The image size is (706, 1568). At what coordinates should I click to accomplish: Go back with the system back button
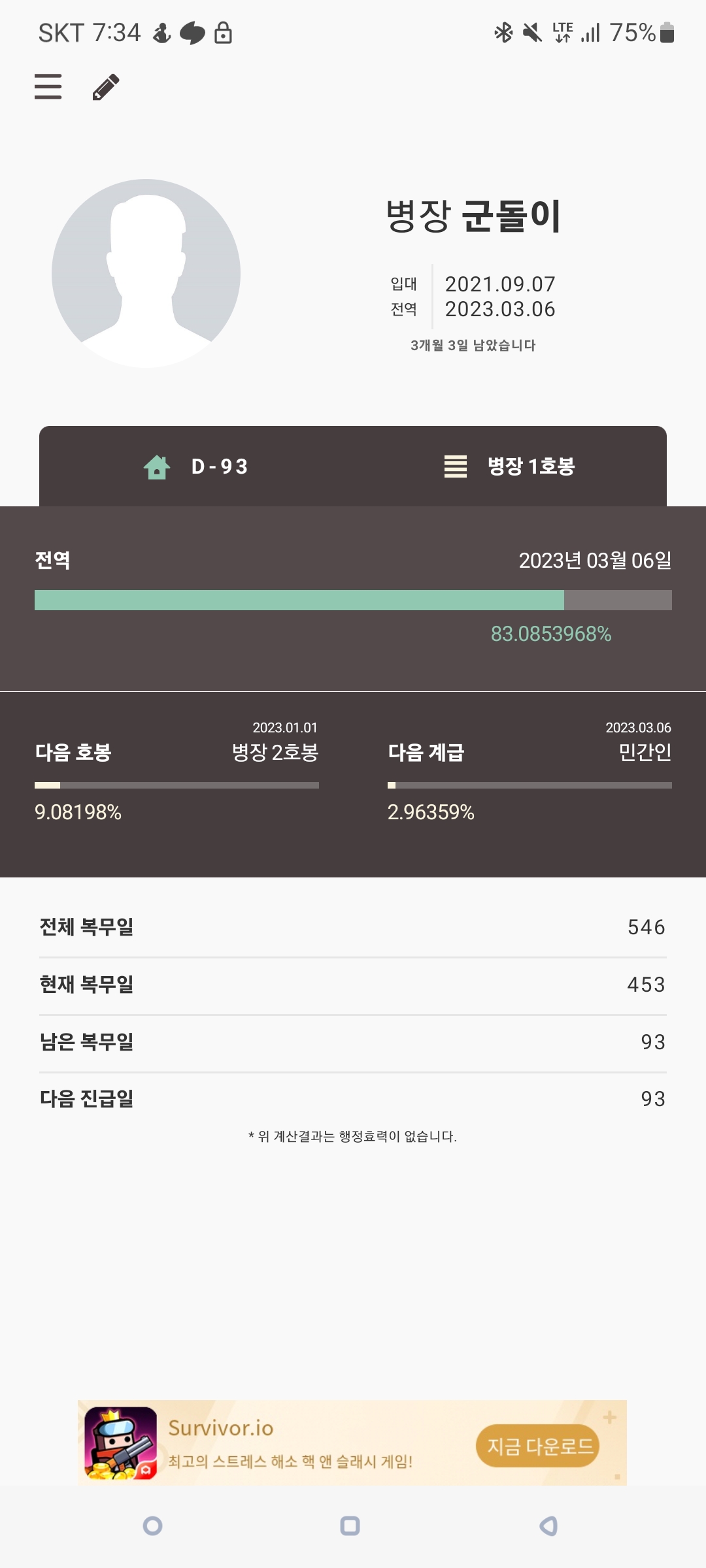(x=548, y=1526)
